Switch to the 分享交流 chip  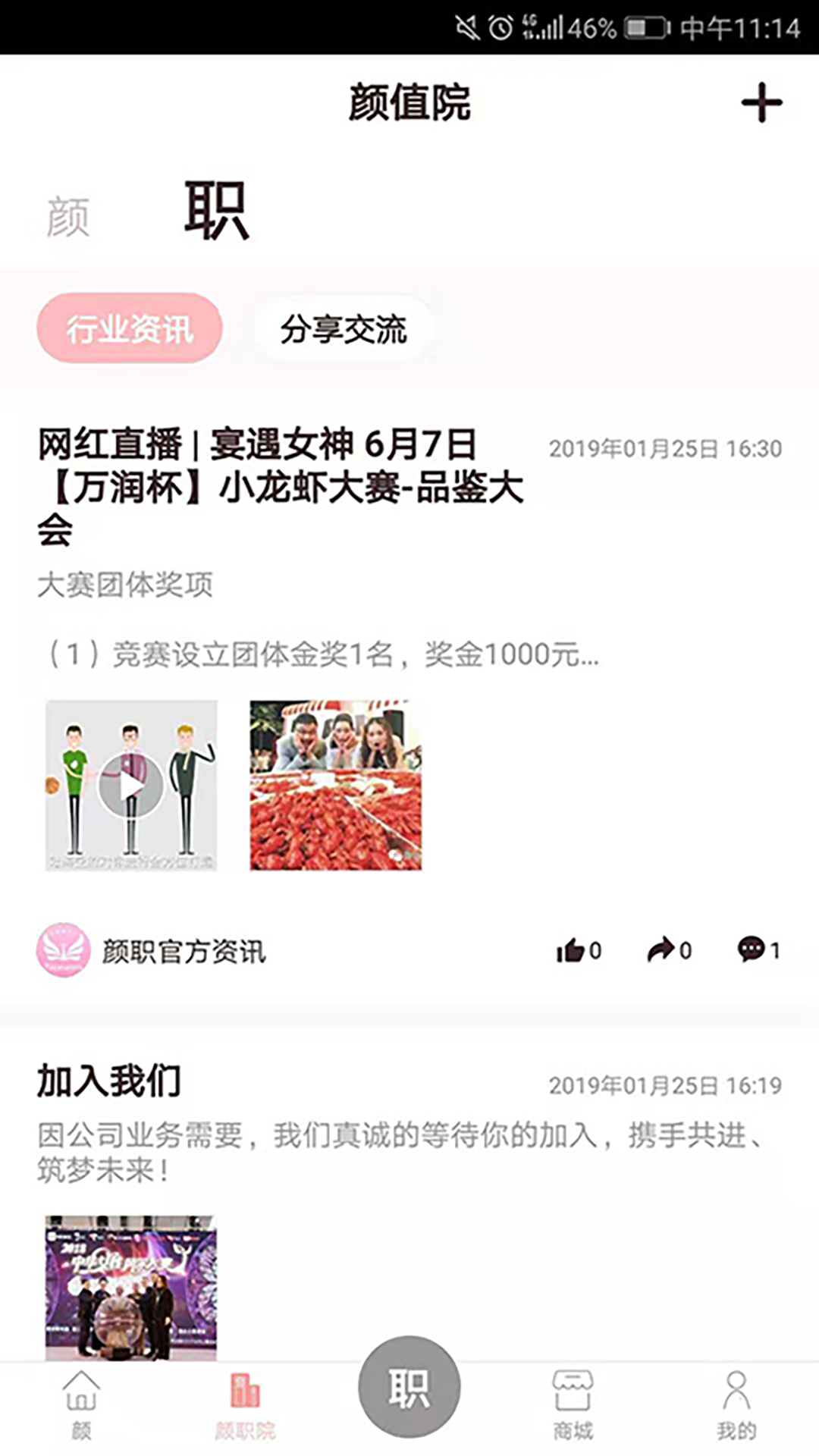[344, 329]
